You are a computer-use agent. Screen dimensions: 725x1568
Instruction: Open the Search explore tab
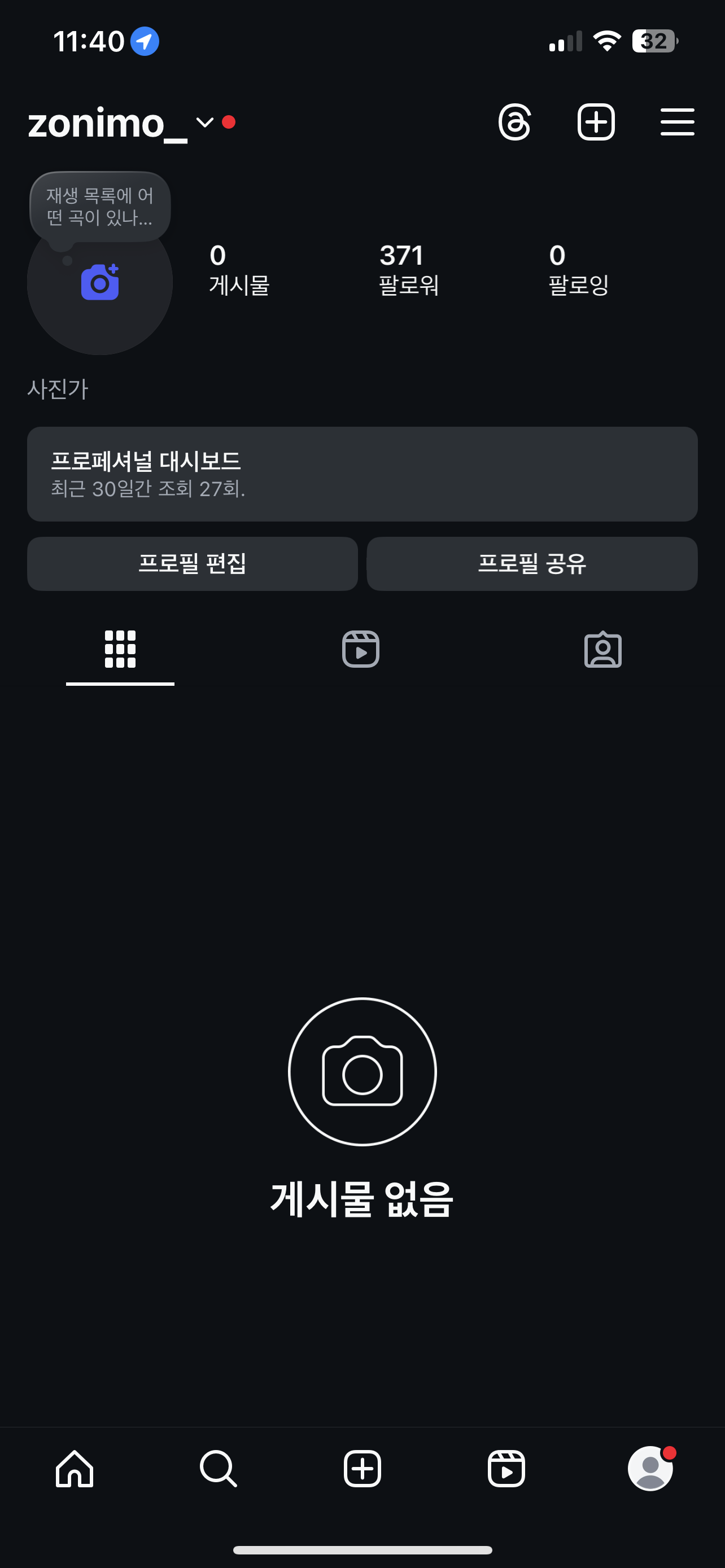218,1469
